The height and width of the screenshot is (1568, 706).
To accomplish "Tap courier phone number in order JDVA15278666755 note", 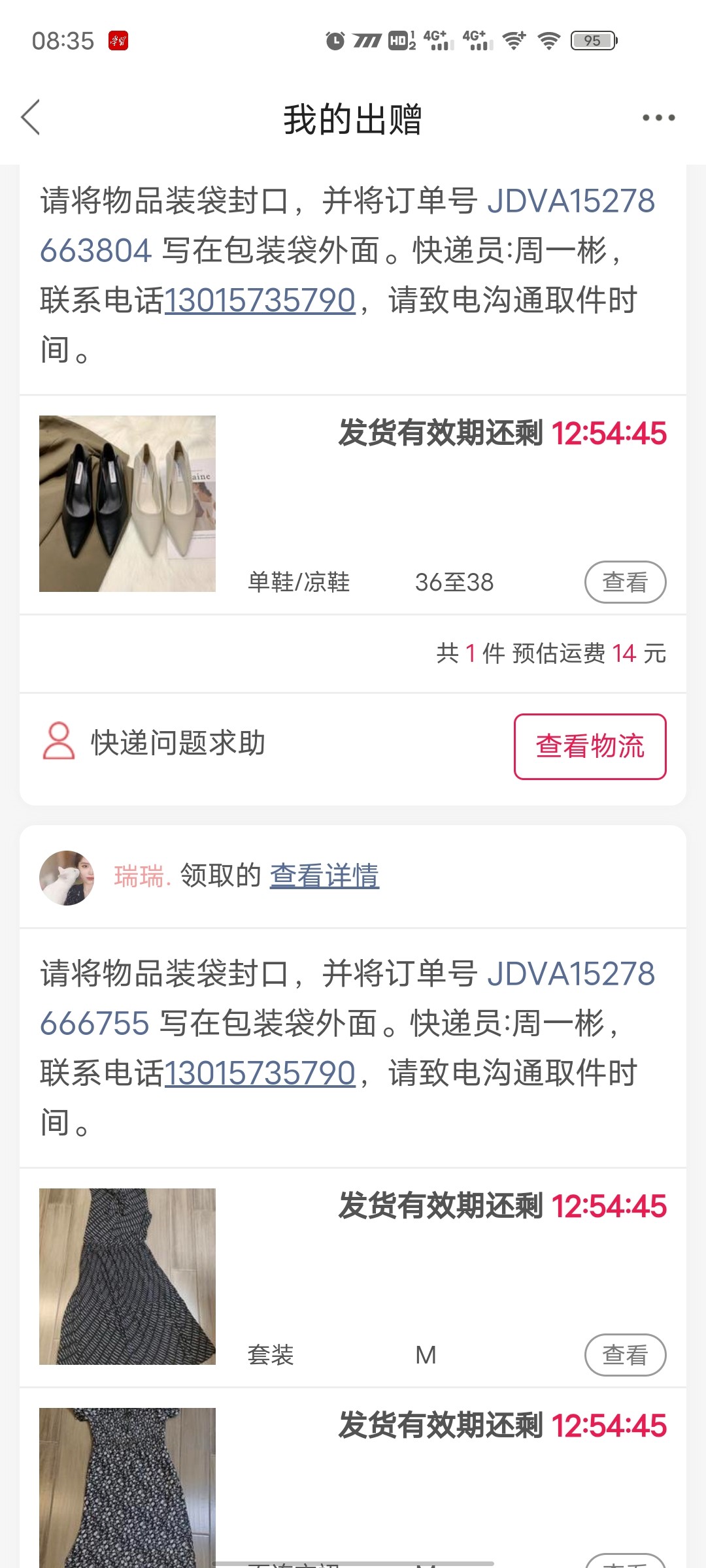I will click(260, 1073).
